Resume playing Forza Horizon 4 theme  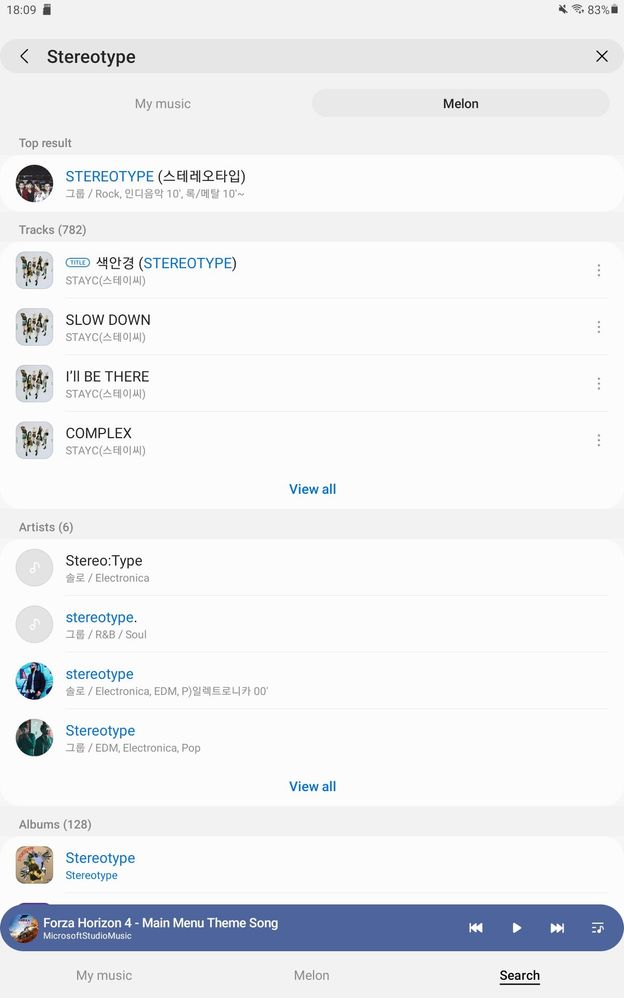516,928
